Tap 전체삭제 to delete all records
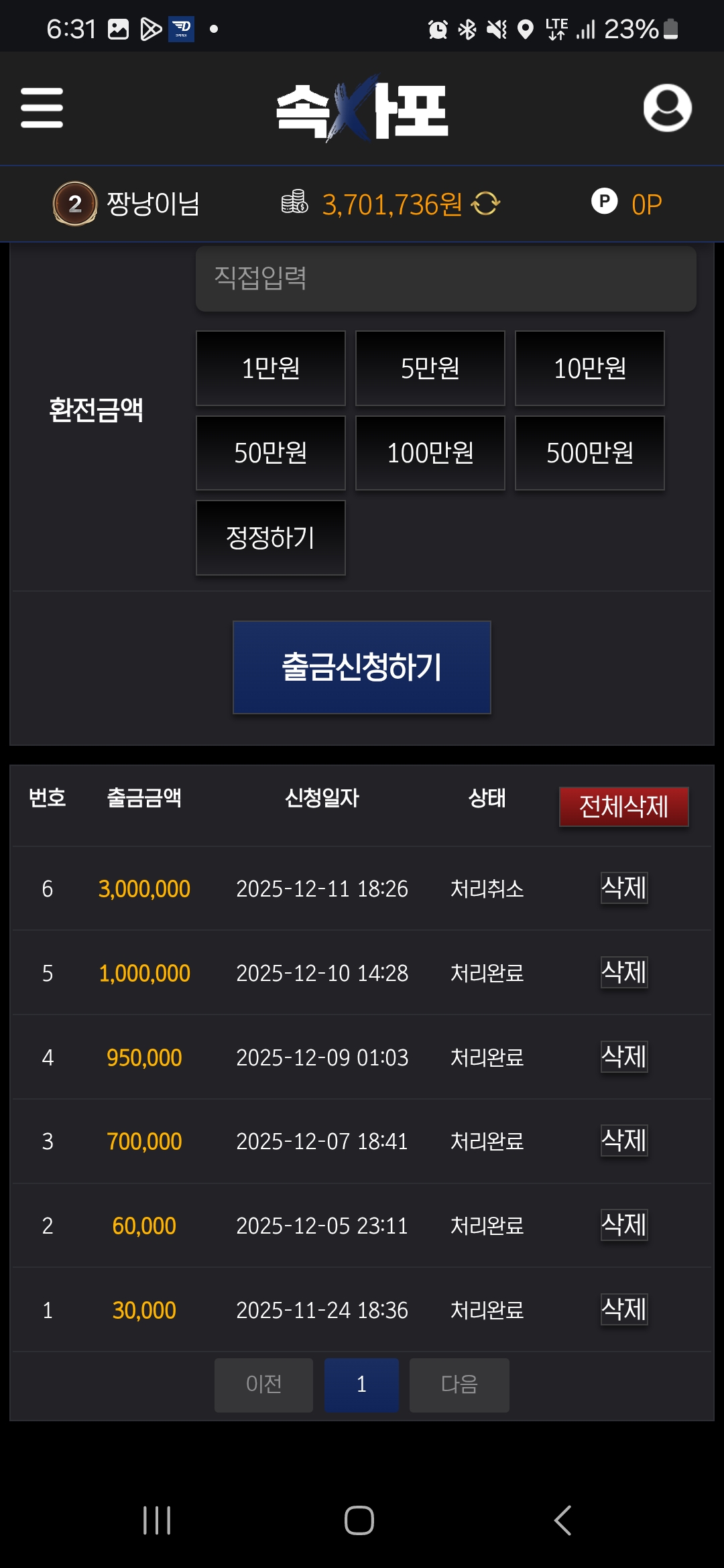724x1568 pixels. 624,806
